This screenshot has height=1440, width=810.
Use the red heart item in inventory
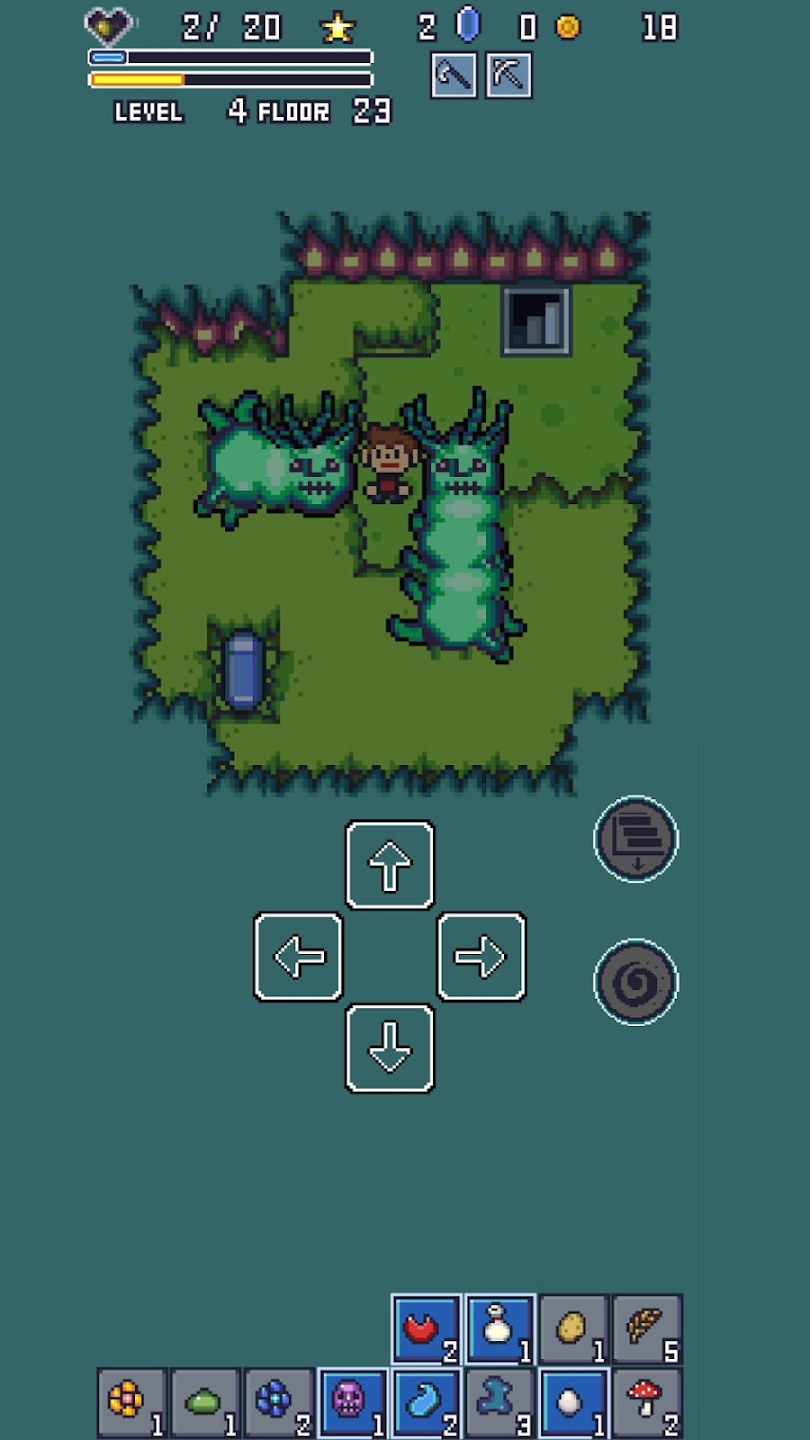point(427,1330)
